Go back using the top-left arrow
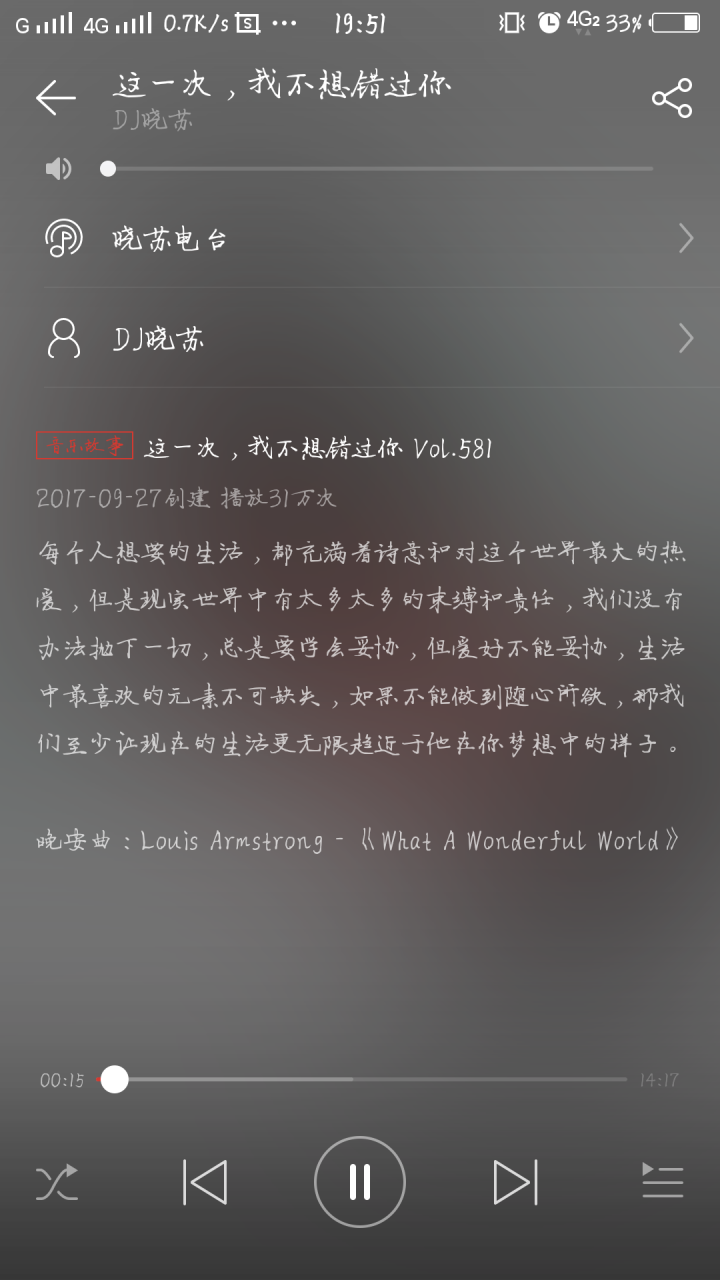Viewport: 720px width, 1280px height. (x=56, y=97)
